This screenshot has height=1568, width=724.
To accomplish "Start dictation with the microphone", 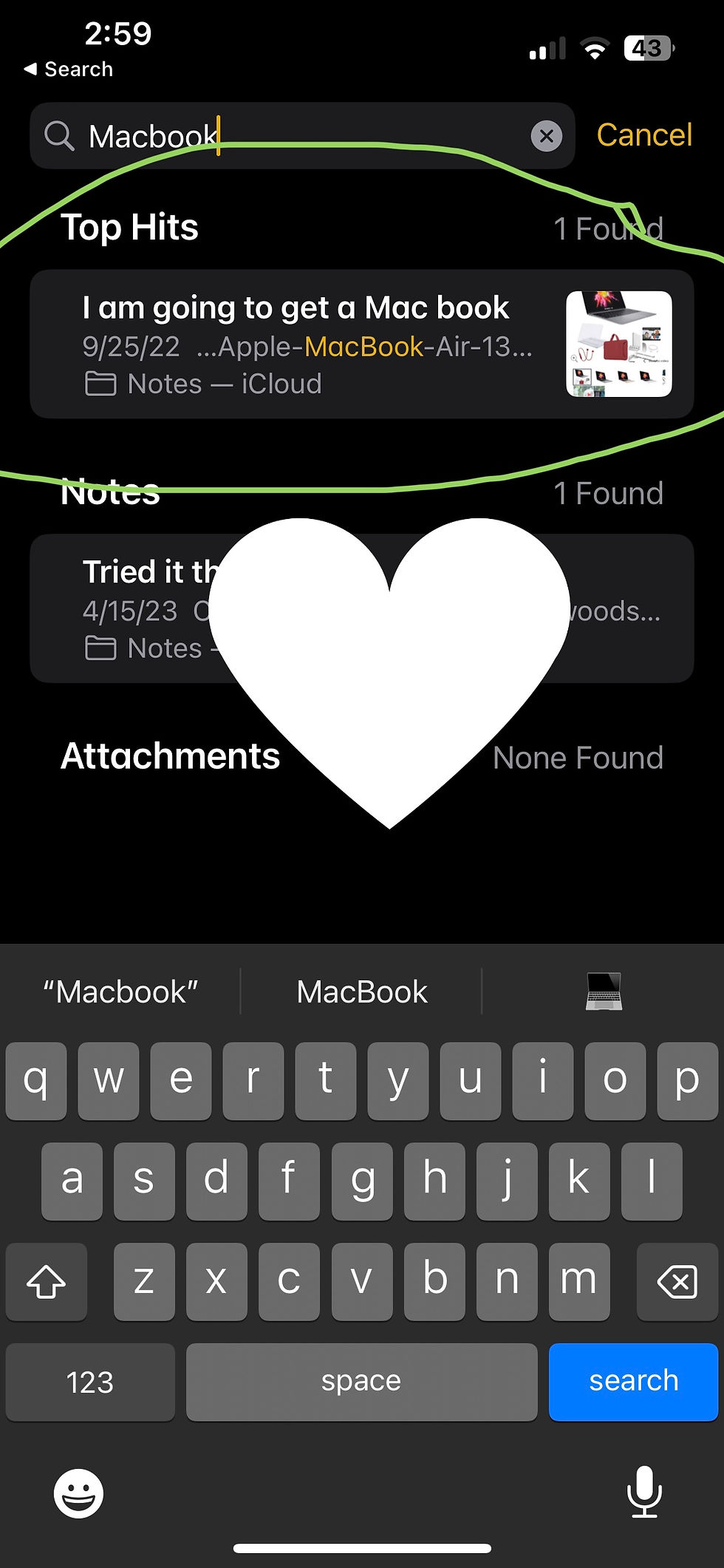I will [x=644, y=1492].
